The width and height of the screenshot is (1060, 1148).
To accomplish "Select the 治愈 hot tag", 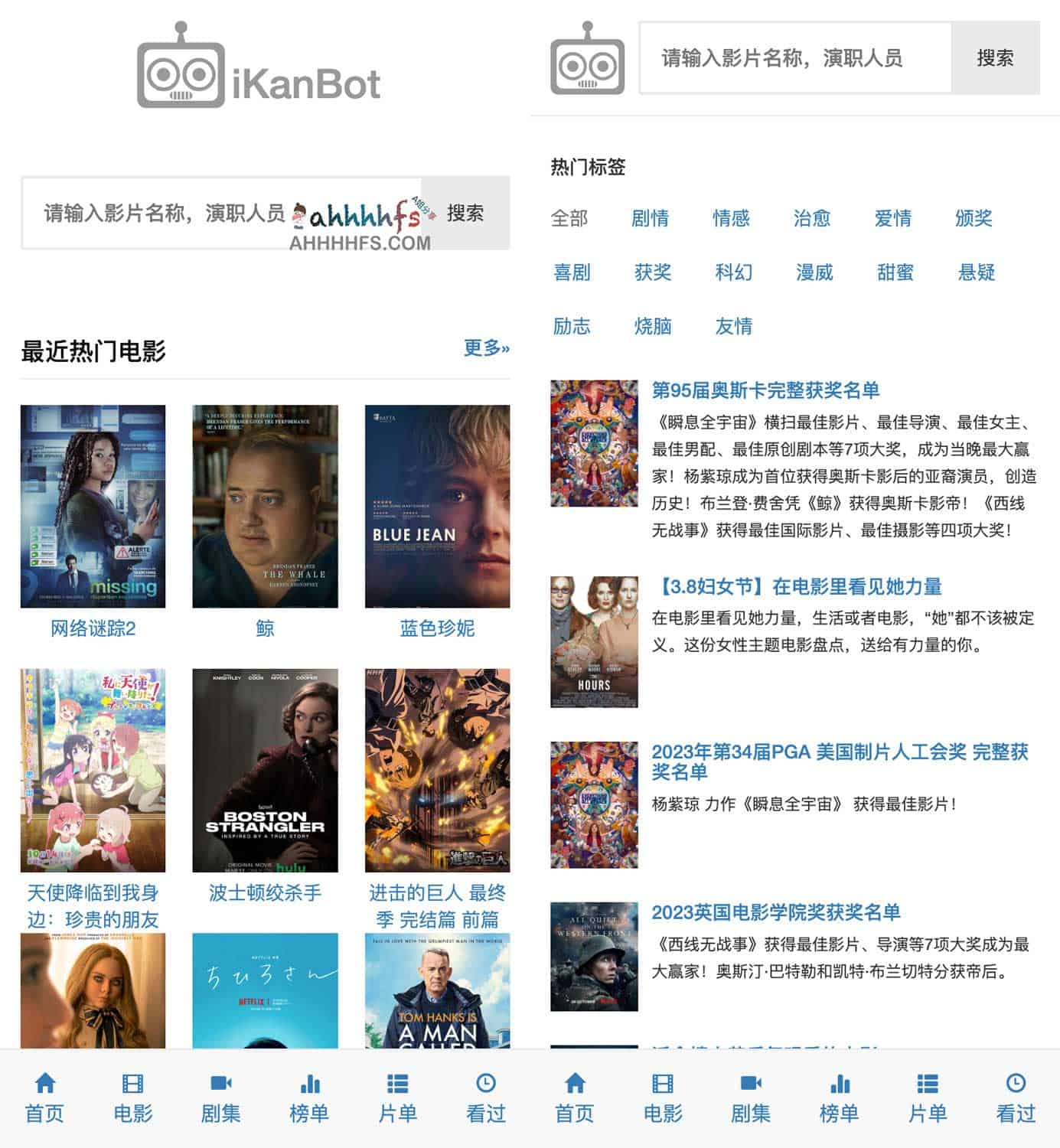I will click(x=812, y=218).
